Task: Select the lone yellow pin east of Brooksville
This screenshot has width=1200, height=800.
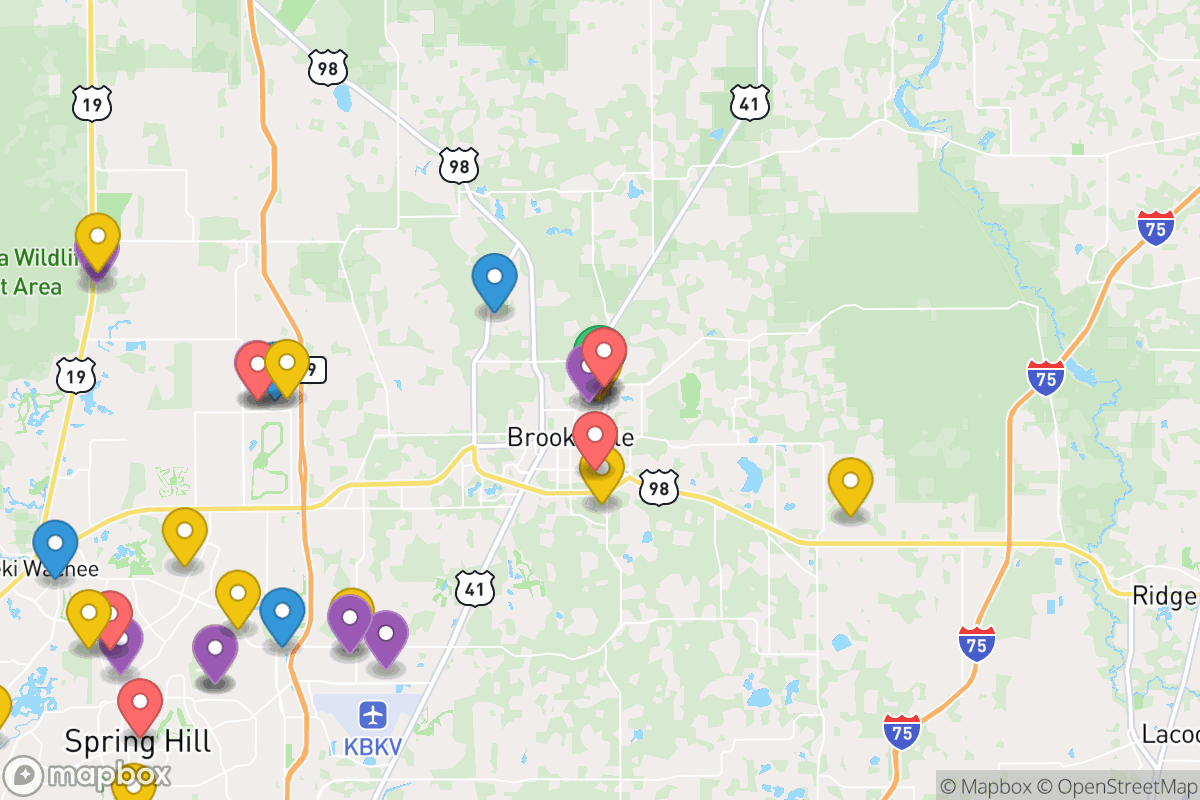Action: [x=850, y=482]
